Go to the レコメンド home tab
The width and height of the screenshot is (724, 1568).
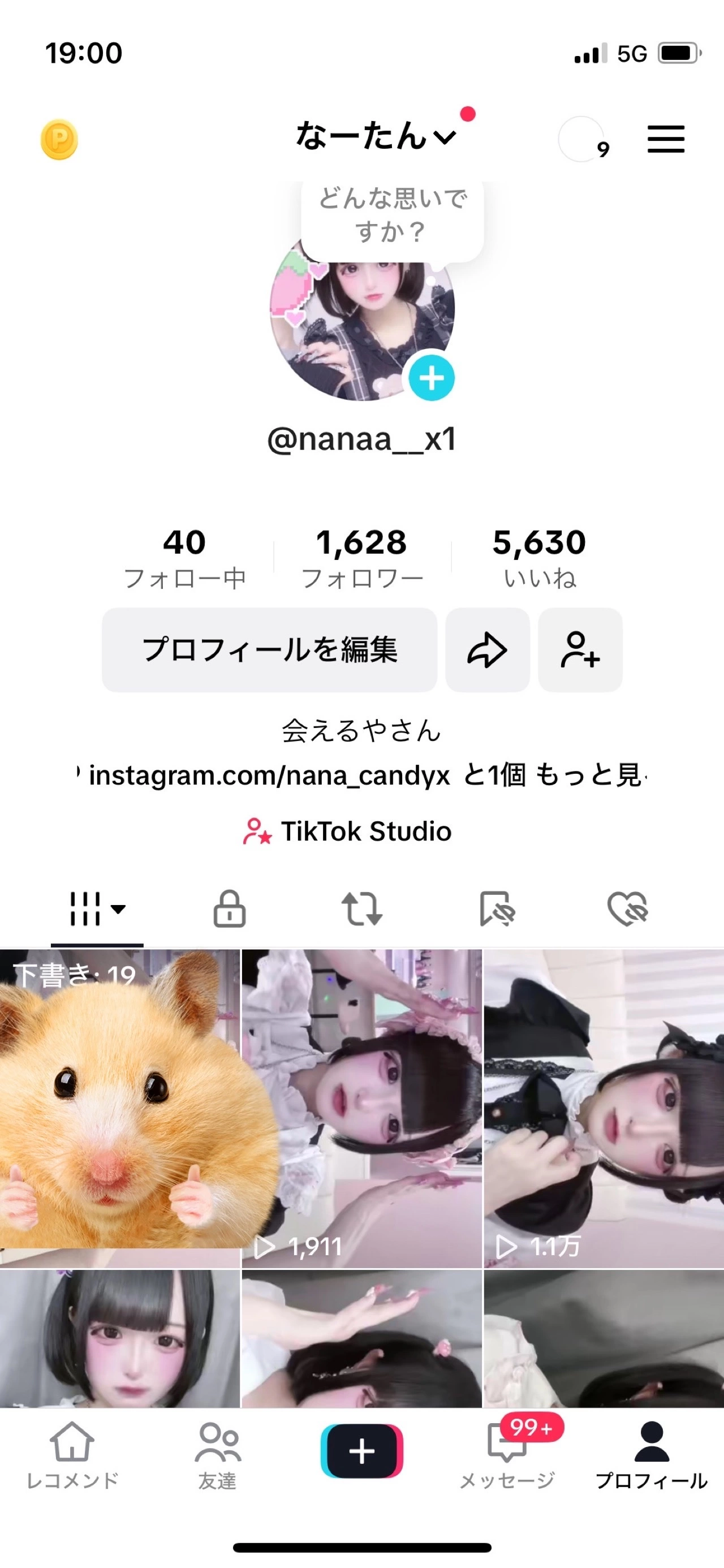(x=72, y=1454)
